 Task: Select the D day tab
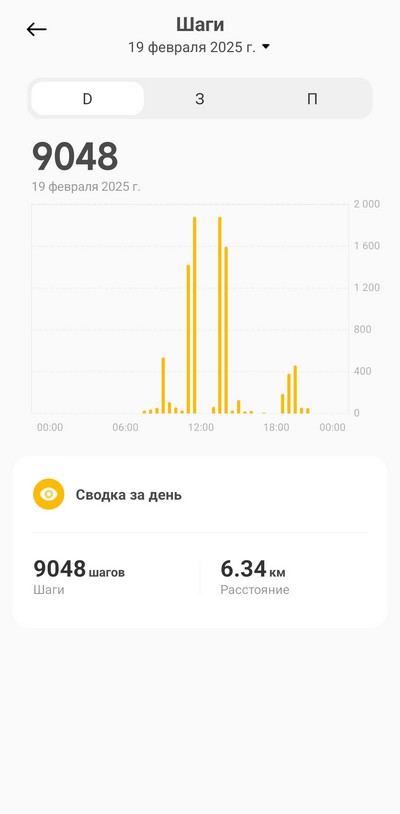click(x=87, y=99)
